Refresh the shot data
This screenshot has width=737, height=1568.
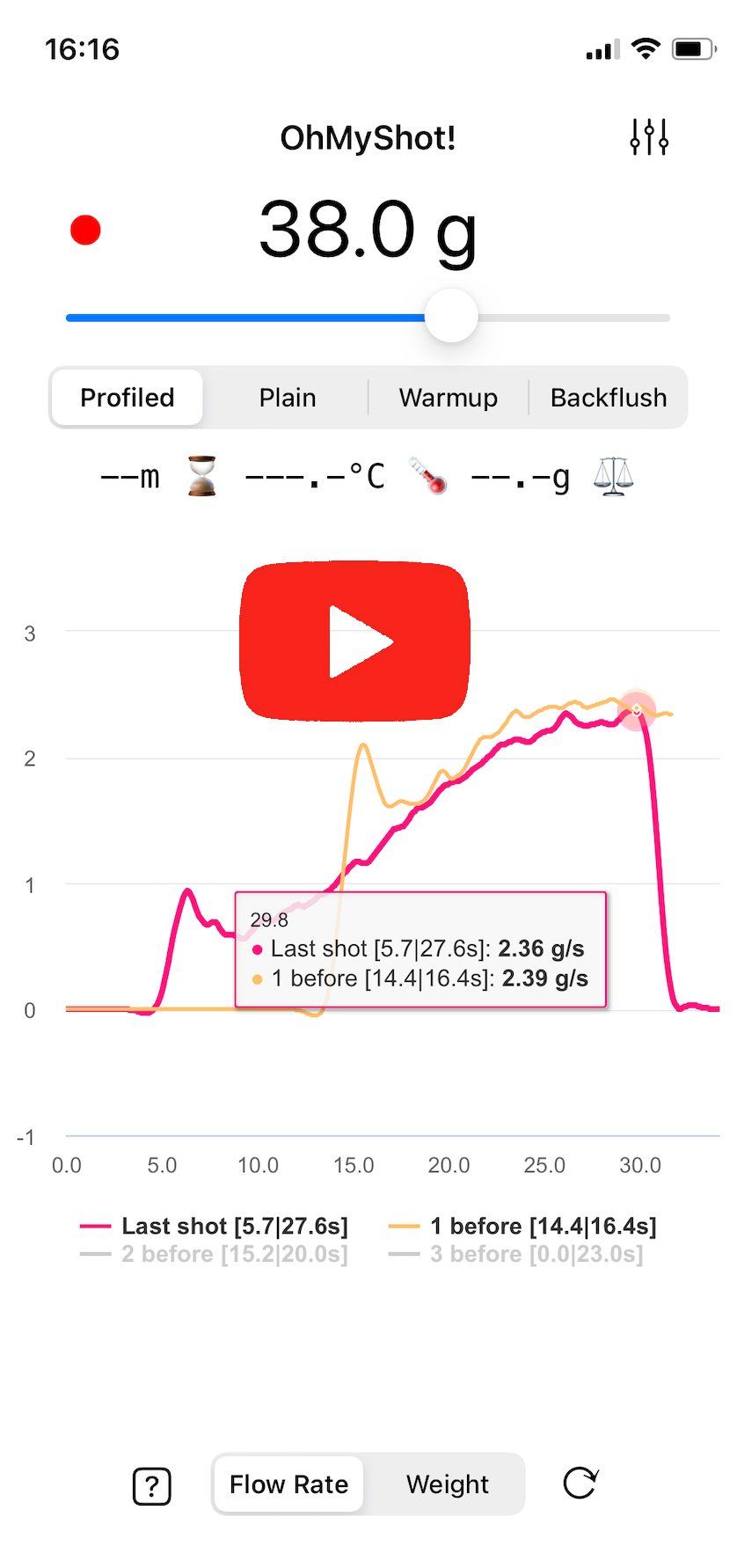[580, 1483]
